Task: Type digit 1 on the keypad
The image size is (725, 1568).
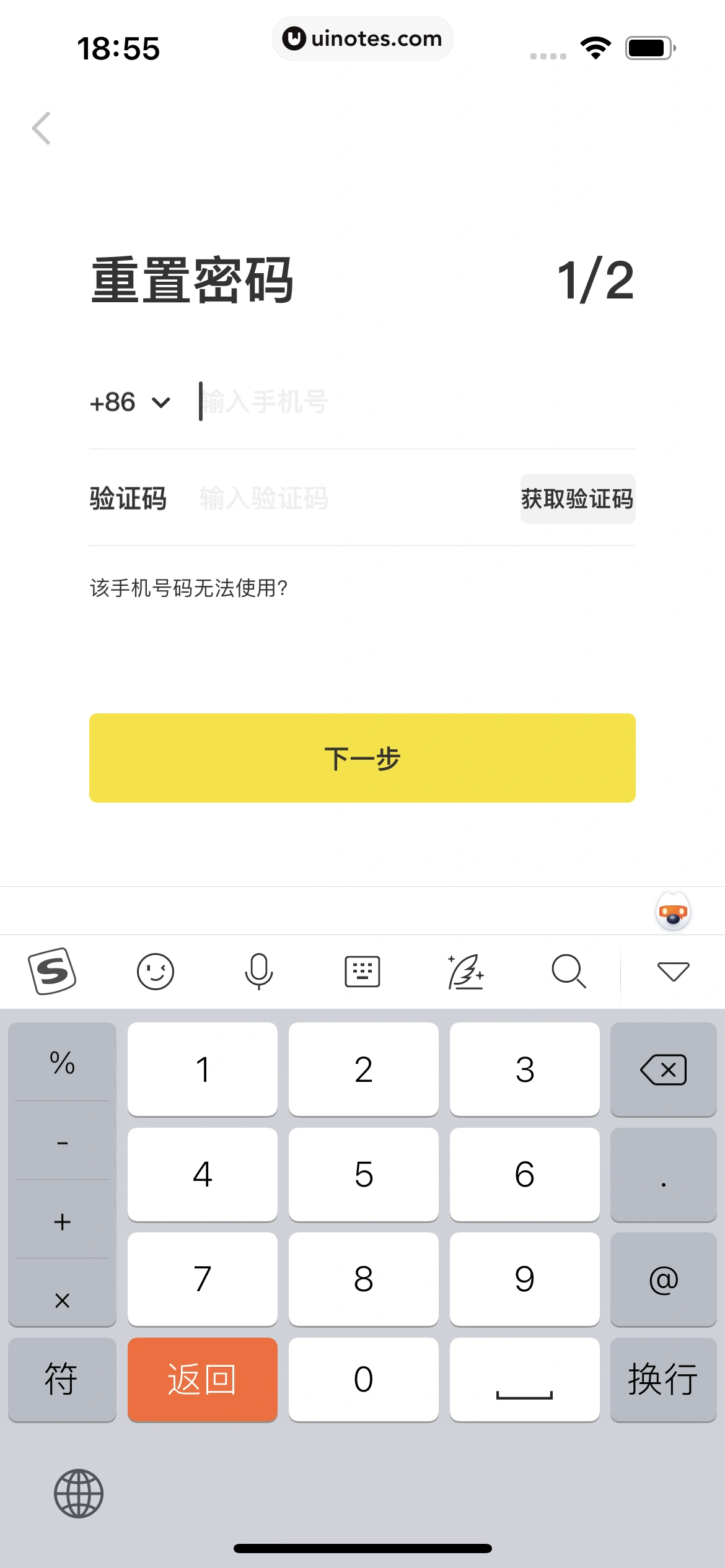Action: [x=203, y=1069]
